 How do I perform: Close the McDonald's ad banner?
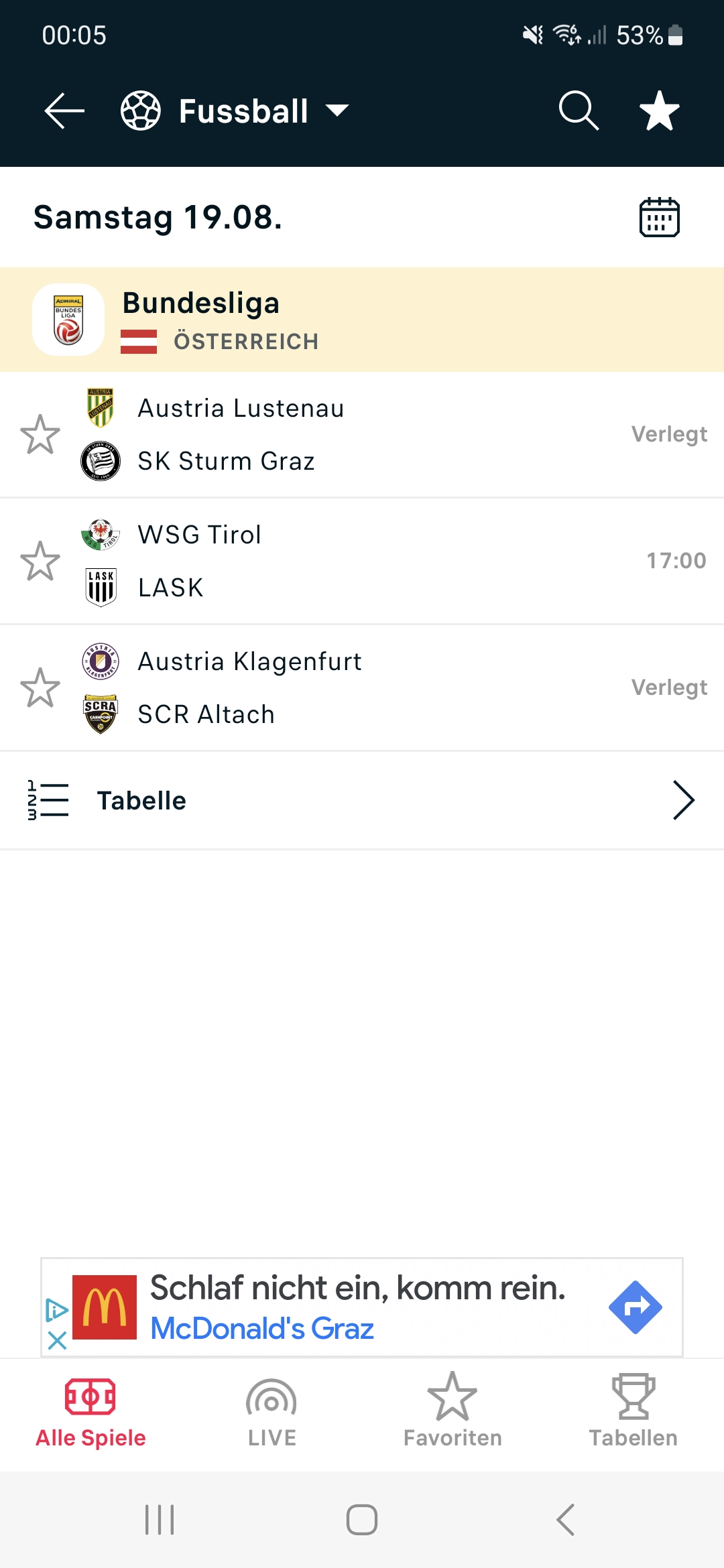click(x=58, y=1340)
